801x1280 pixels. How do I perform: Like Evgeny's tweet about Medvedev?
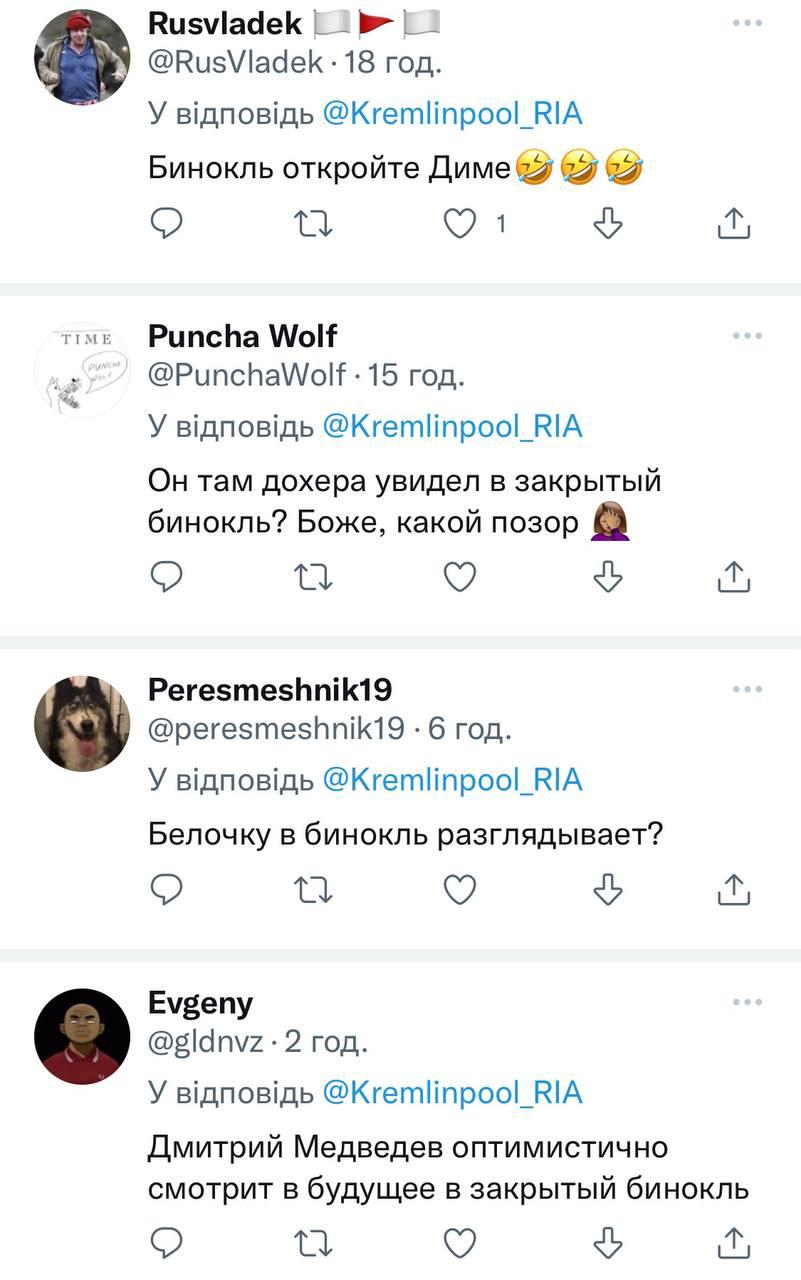460,1242
